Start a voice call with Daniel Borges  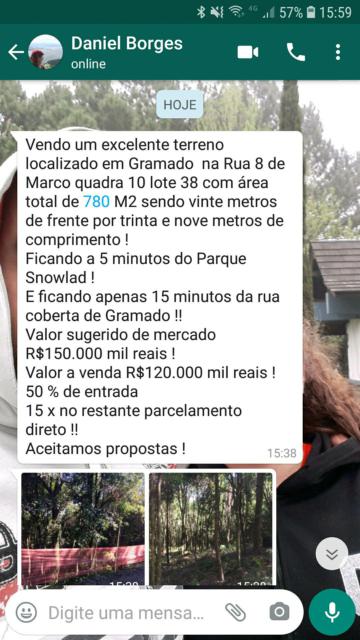296,52
